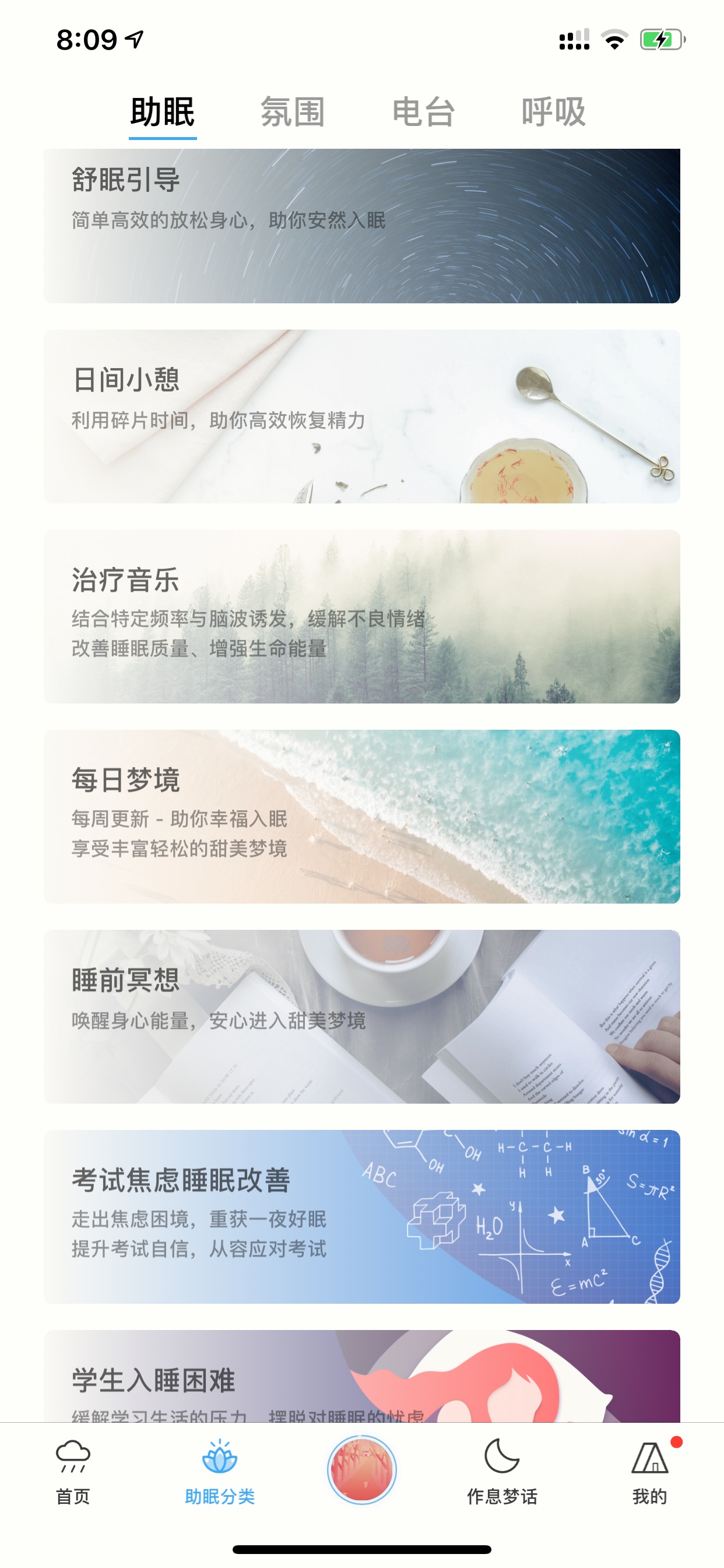The image size is (724, 1568).
Task: Open the 每日梦境 card
Action: [362, 816]
